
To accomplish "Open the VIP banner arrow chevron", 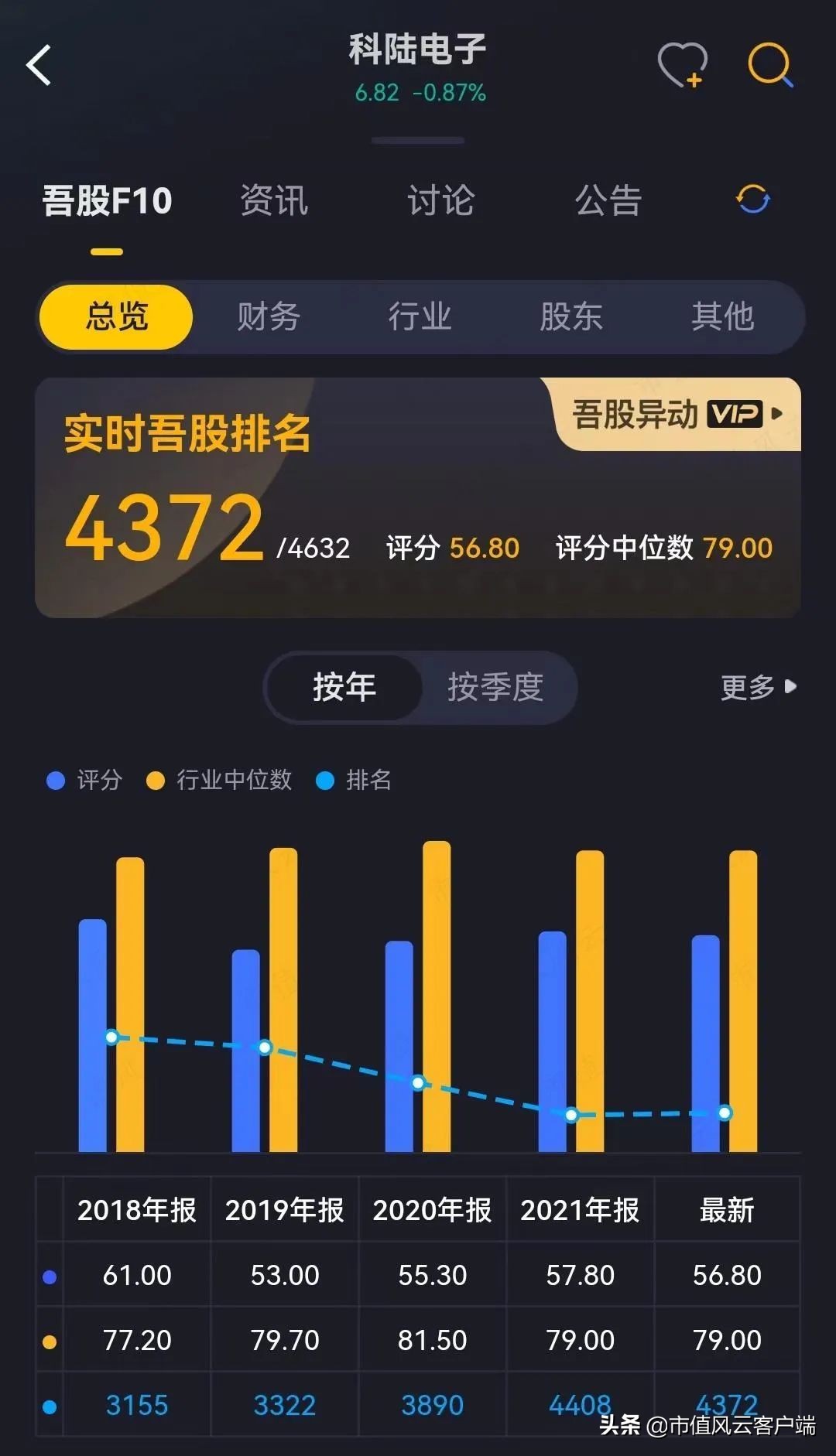I will point(776,415).
